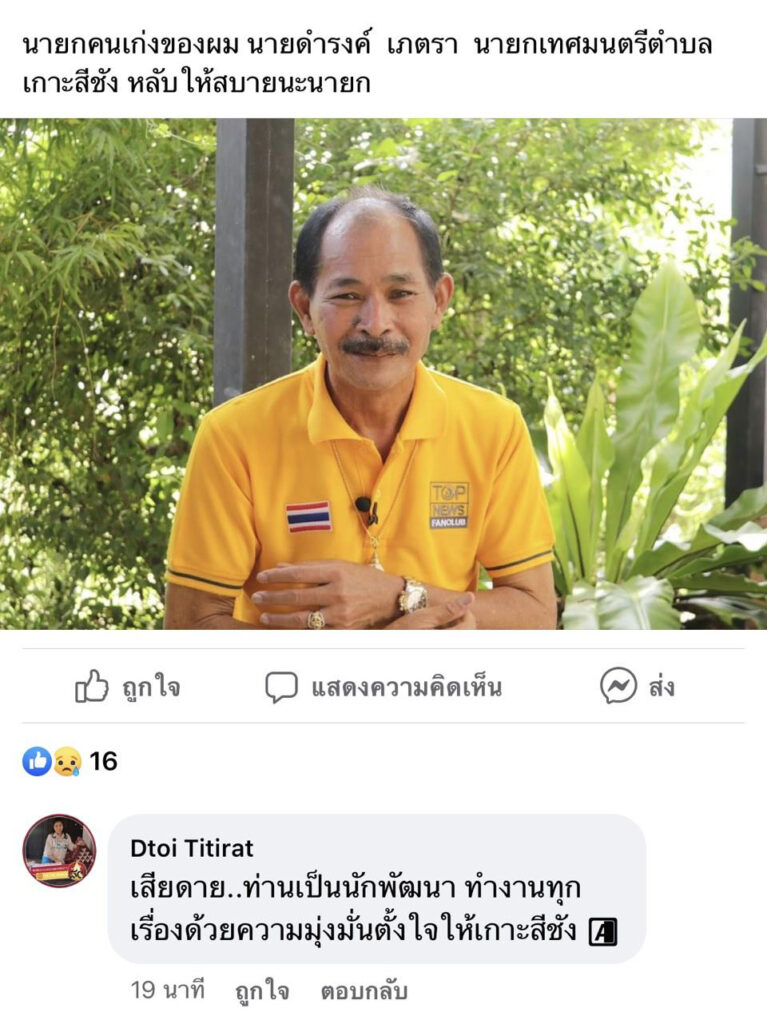Like Dtoi Titirat's comment

coord(262,991)
